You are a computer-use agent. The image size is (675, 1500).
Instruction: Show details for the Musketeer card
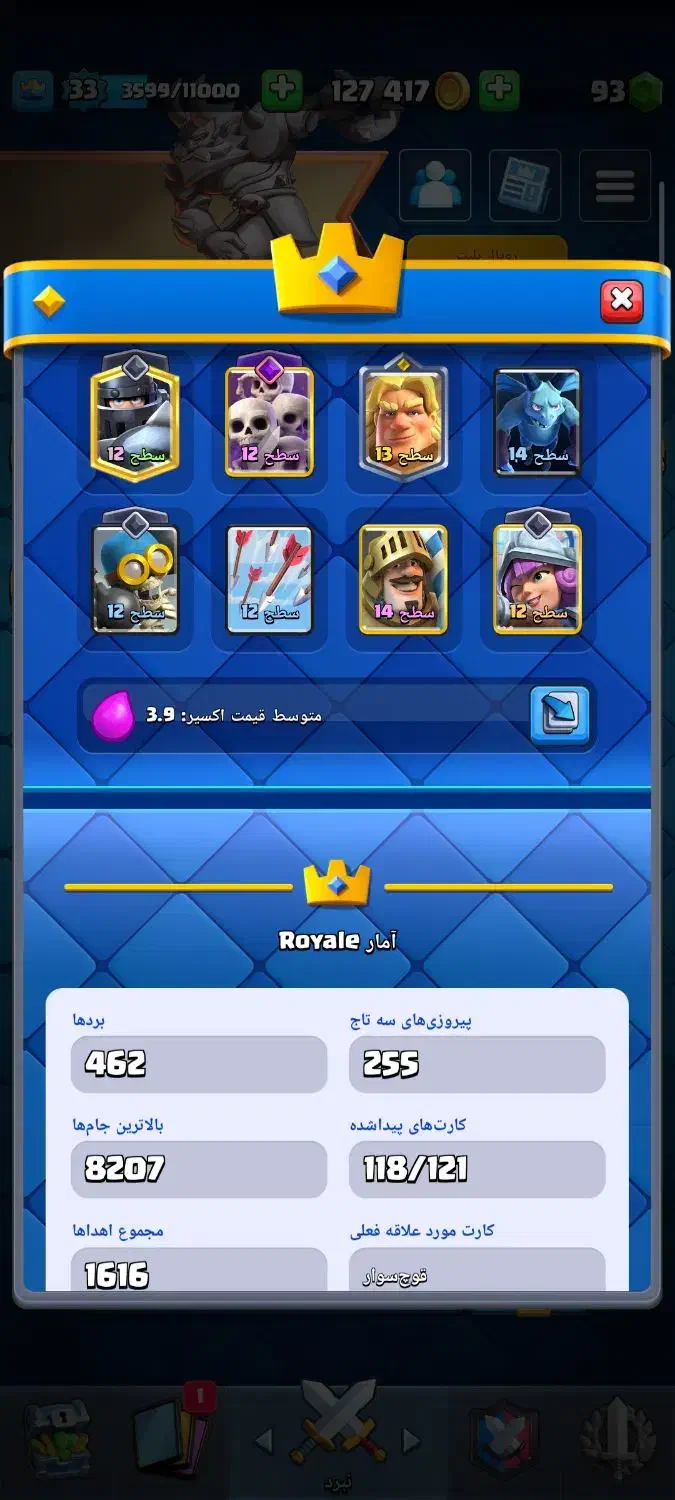click(537, 579)
